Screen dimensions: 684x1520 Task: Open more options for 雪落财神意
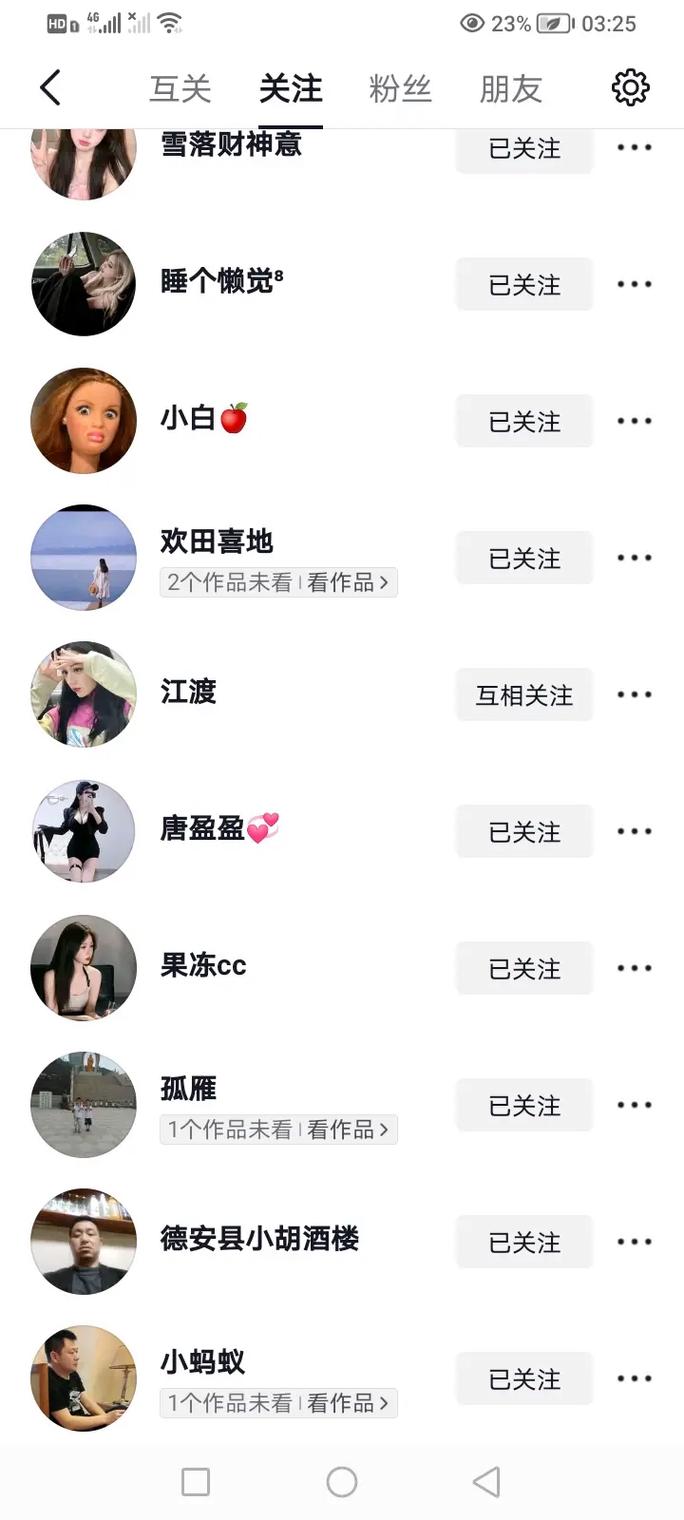[x=634, y=148]
